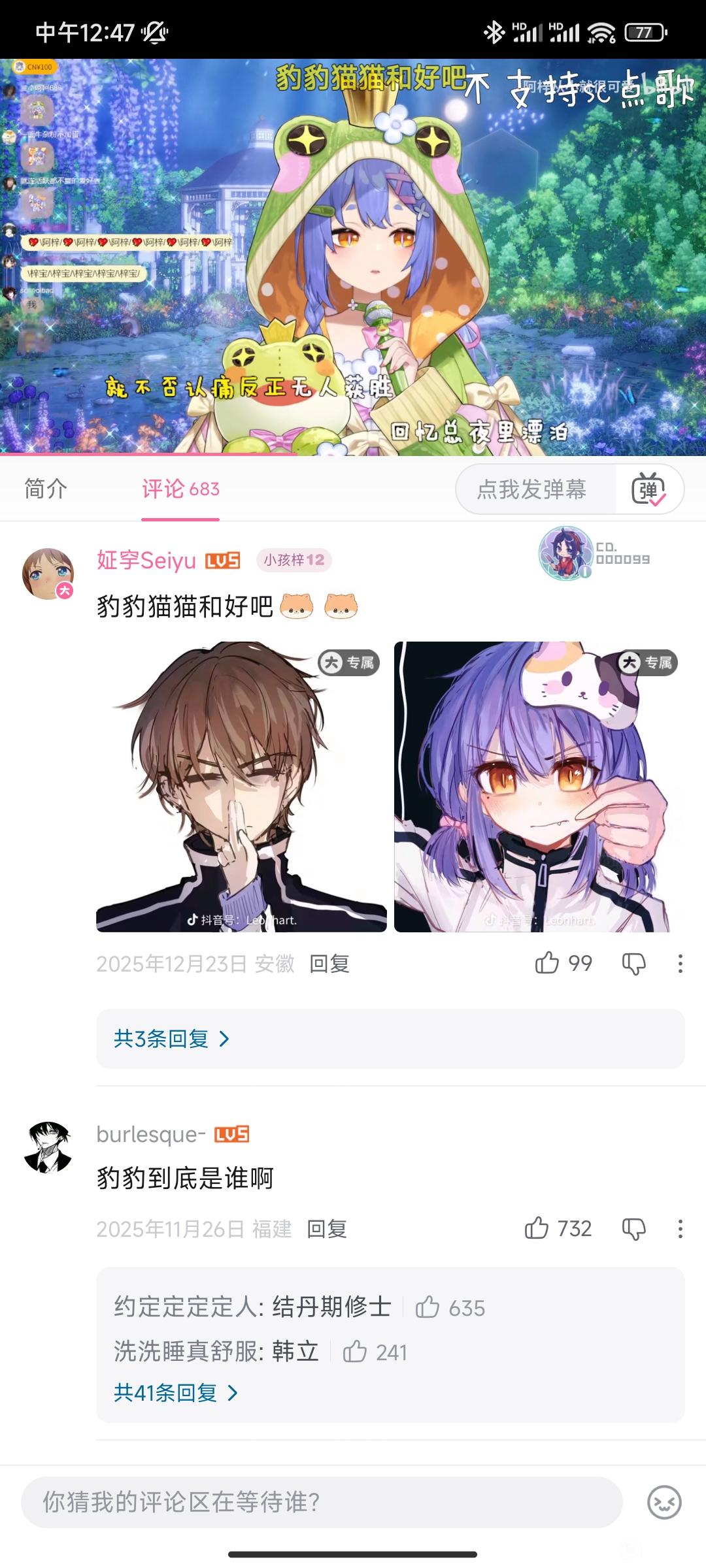The height and width of the screenshot is (1568, 706).
Task: Toggle the 弹 danmaku display icon
Action: [x=648, y=489]
